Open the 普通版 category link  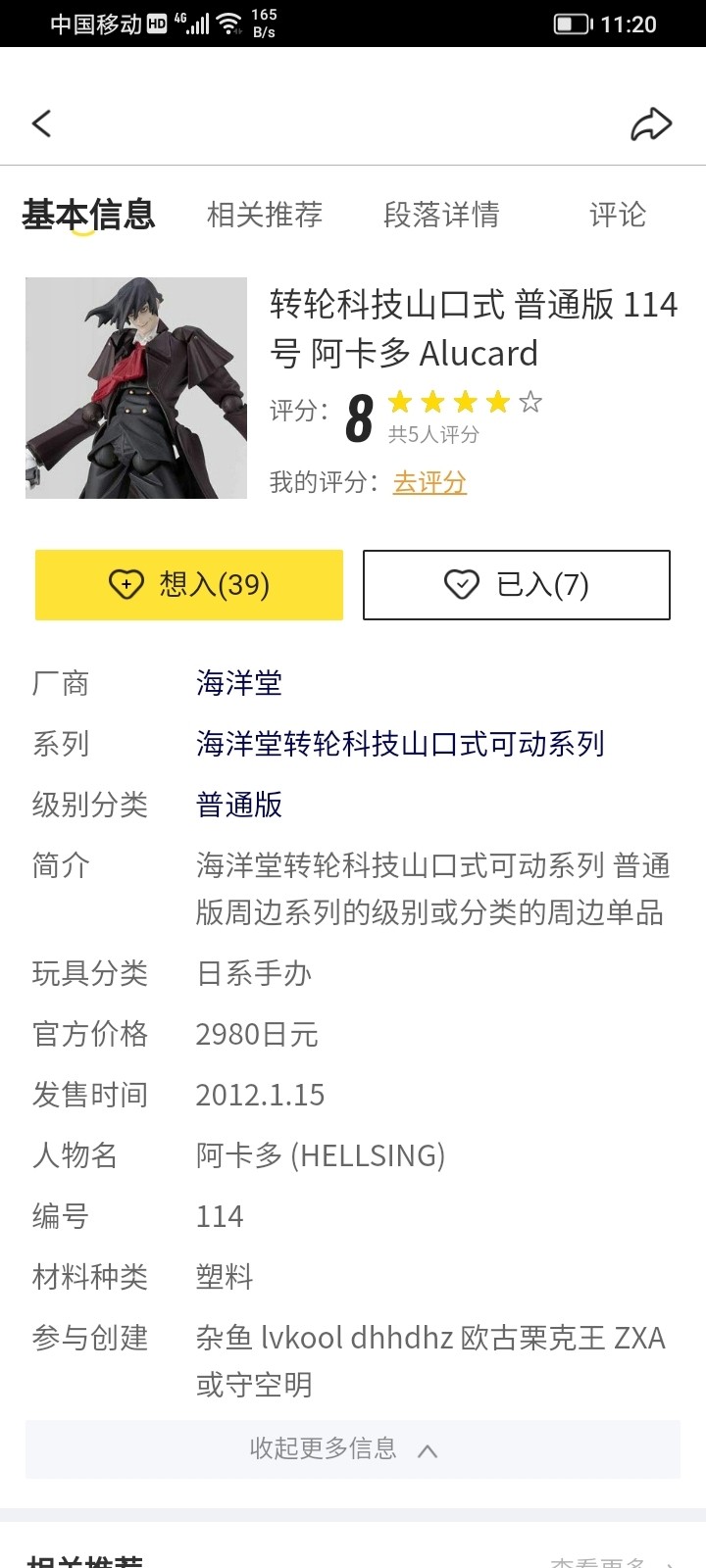tap(239, 805)
